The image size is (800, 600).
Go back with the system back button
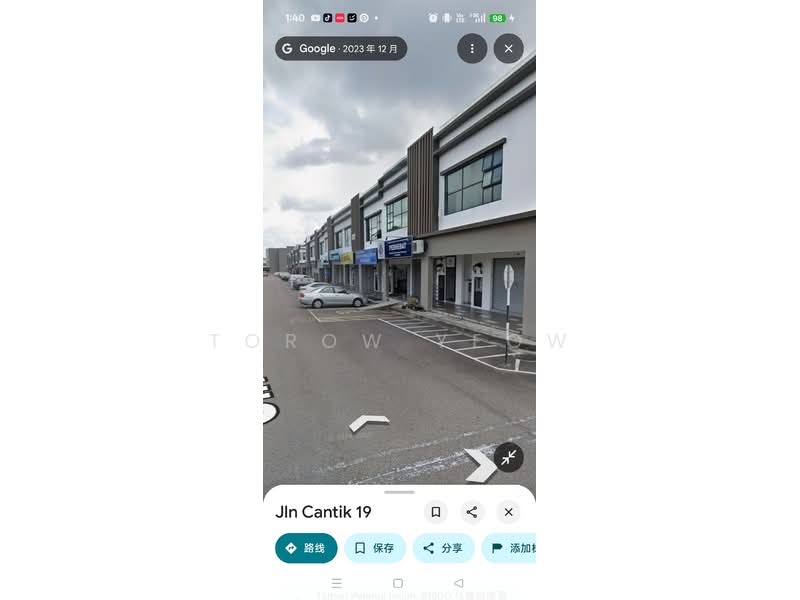pos(458,583)
